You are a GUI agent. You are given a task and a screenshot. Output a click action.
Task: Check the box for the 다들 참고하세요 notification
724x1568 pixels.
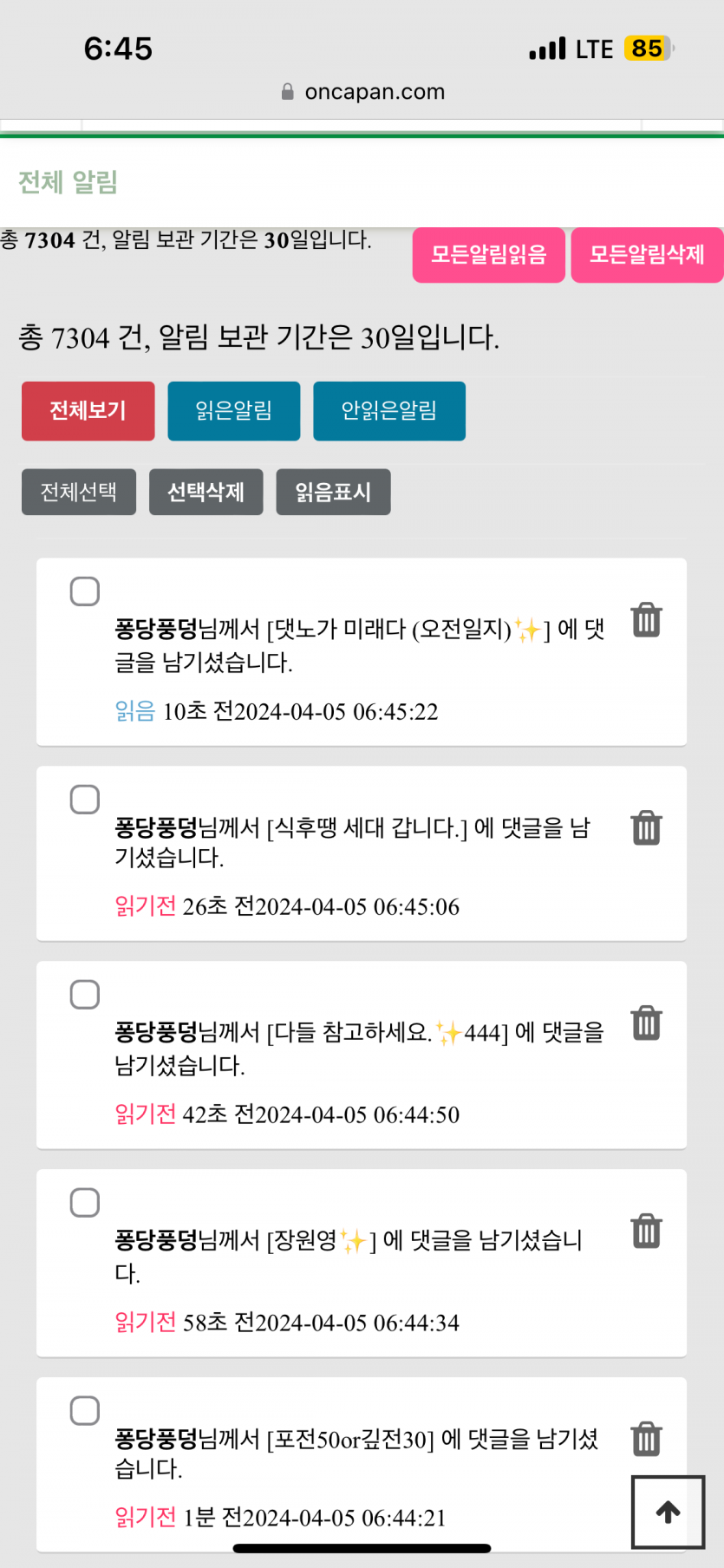click(x=85, y=995)
